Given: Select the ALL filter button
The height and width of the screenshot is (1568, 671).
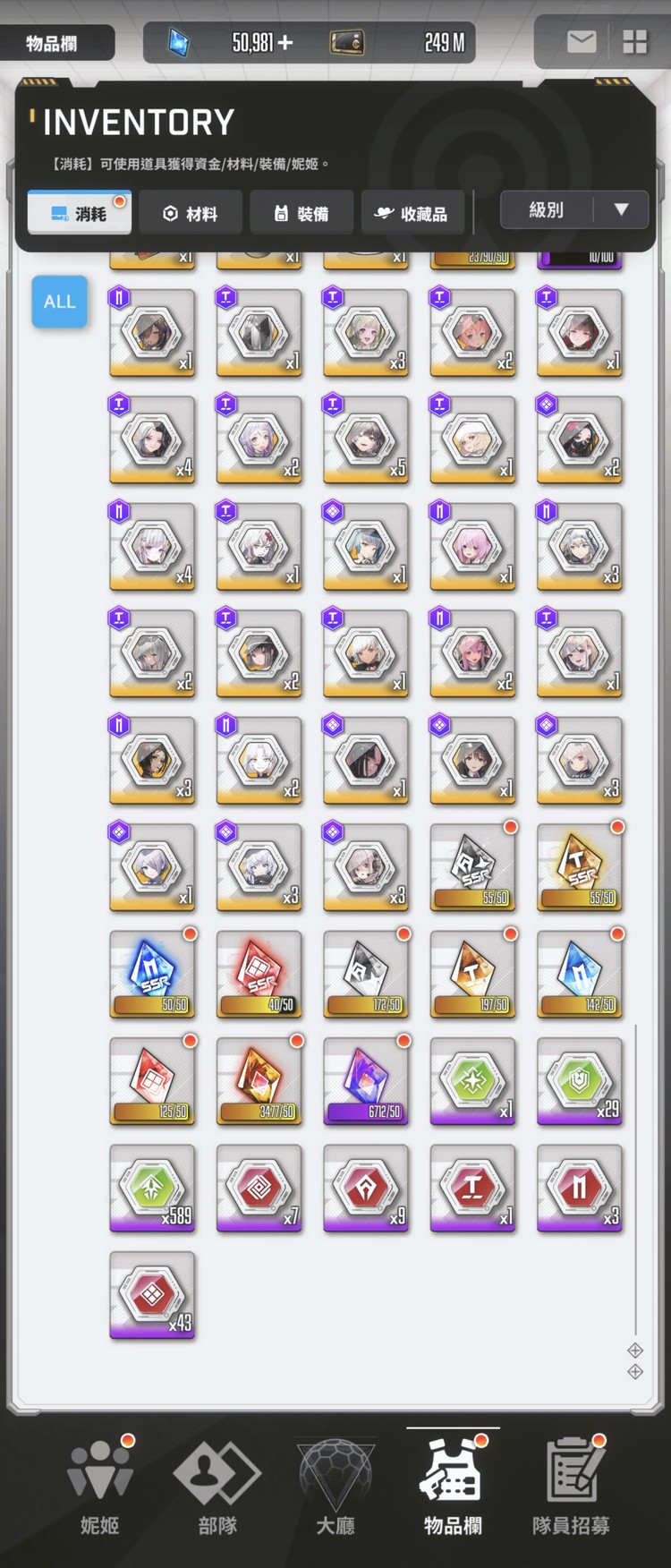Looking at the screenshot, I should tap(60, 302).
